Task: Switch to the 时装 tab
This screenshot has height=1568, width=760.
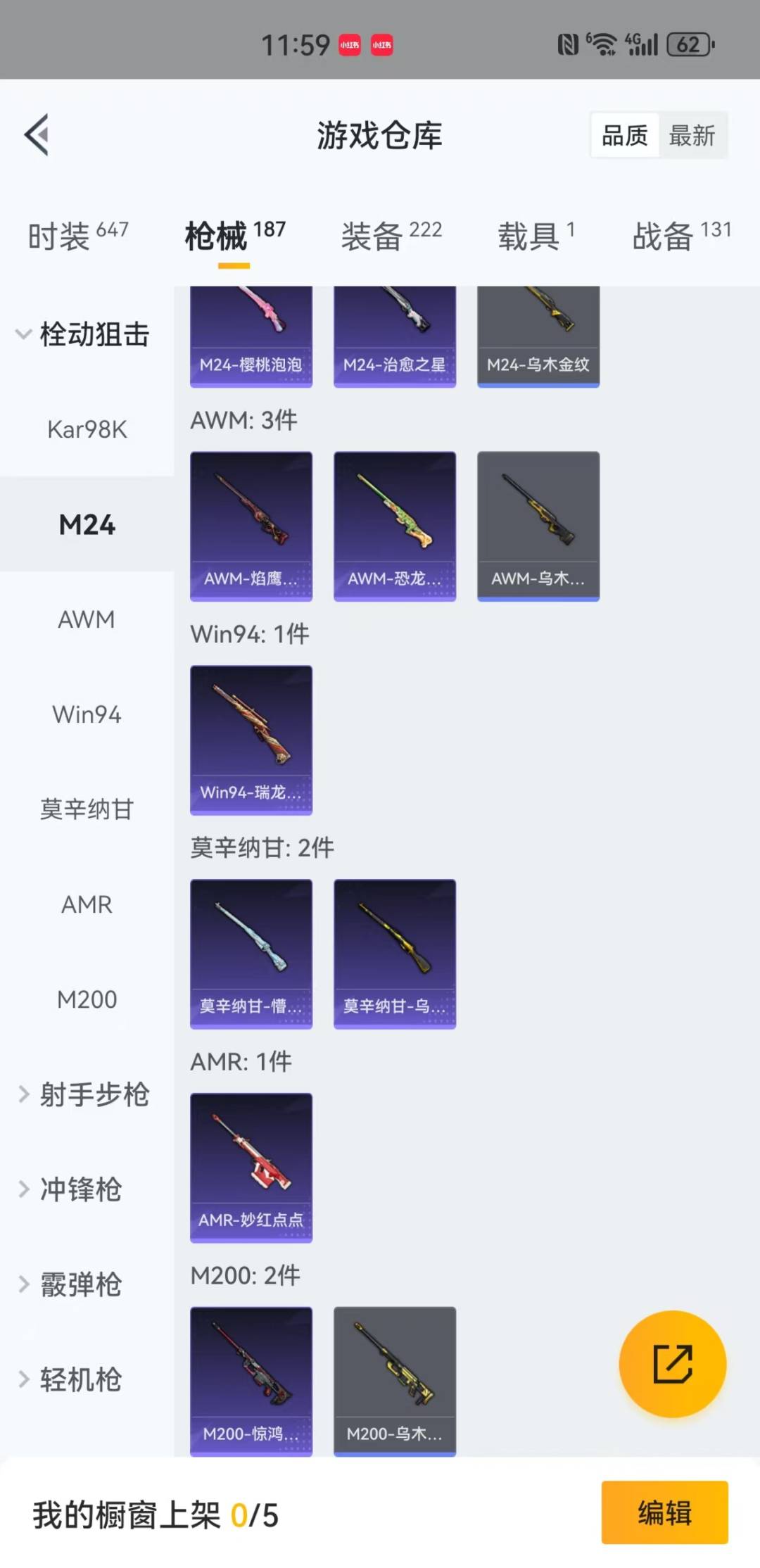Action: [x=77, y=236]
